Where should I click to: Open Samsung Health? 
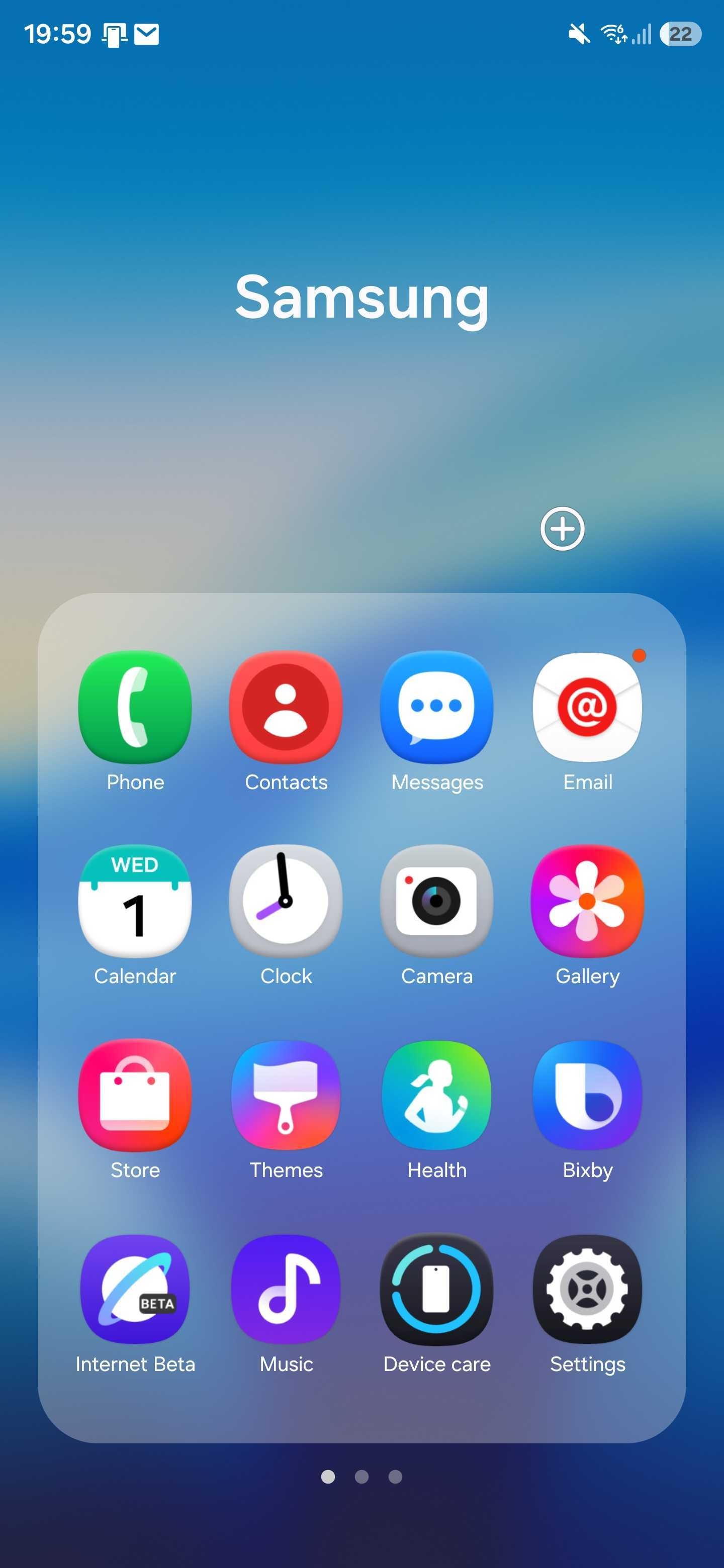(x=436, y=1095)
